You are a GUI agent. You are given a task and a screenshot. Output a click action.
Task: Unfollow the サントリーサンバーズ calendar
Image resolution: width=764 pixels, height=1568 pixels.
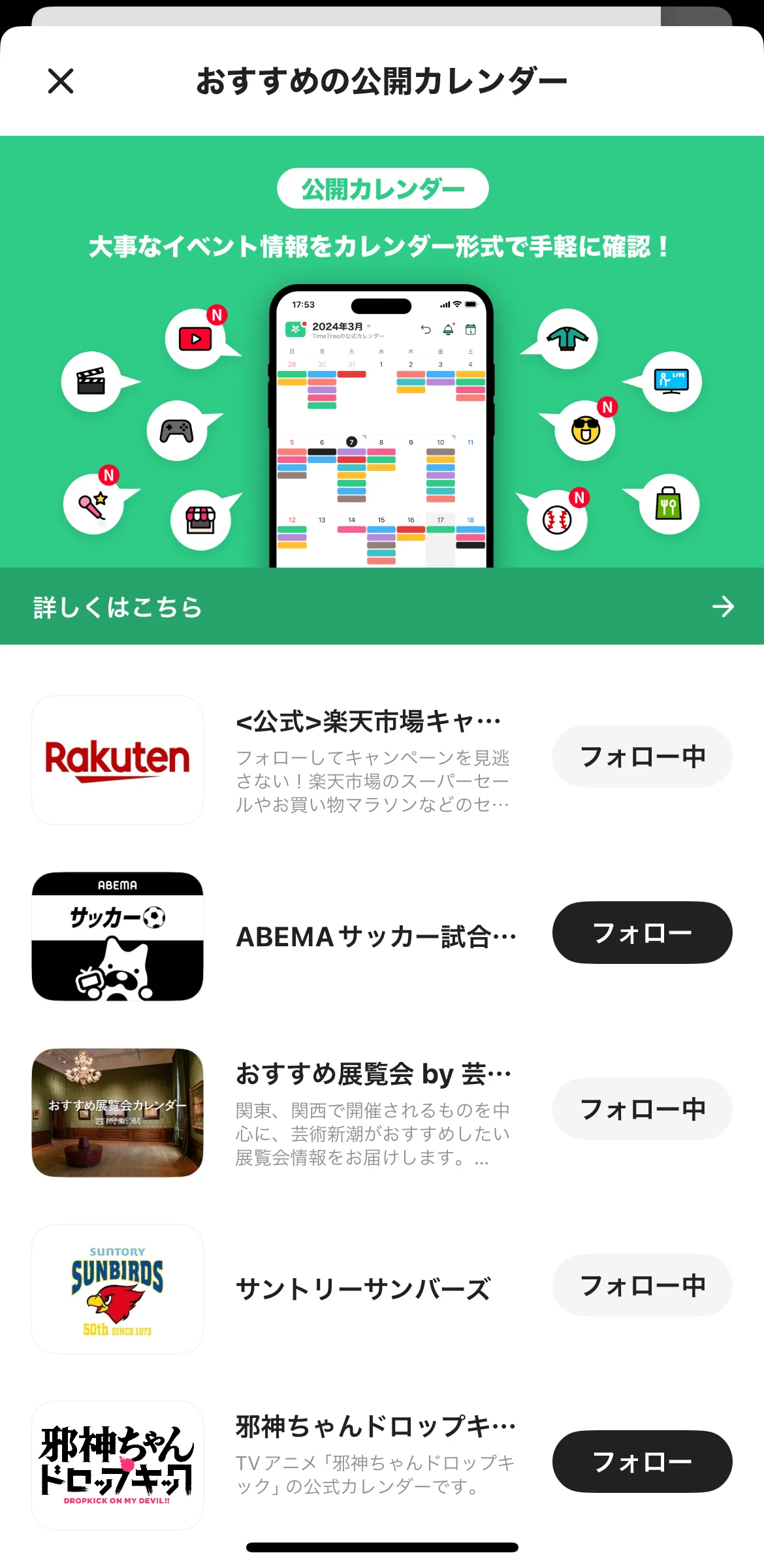pyautogui.click(x=642, y=1285)
